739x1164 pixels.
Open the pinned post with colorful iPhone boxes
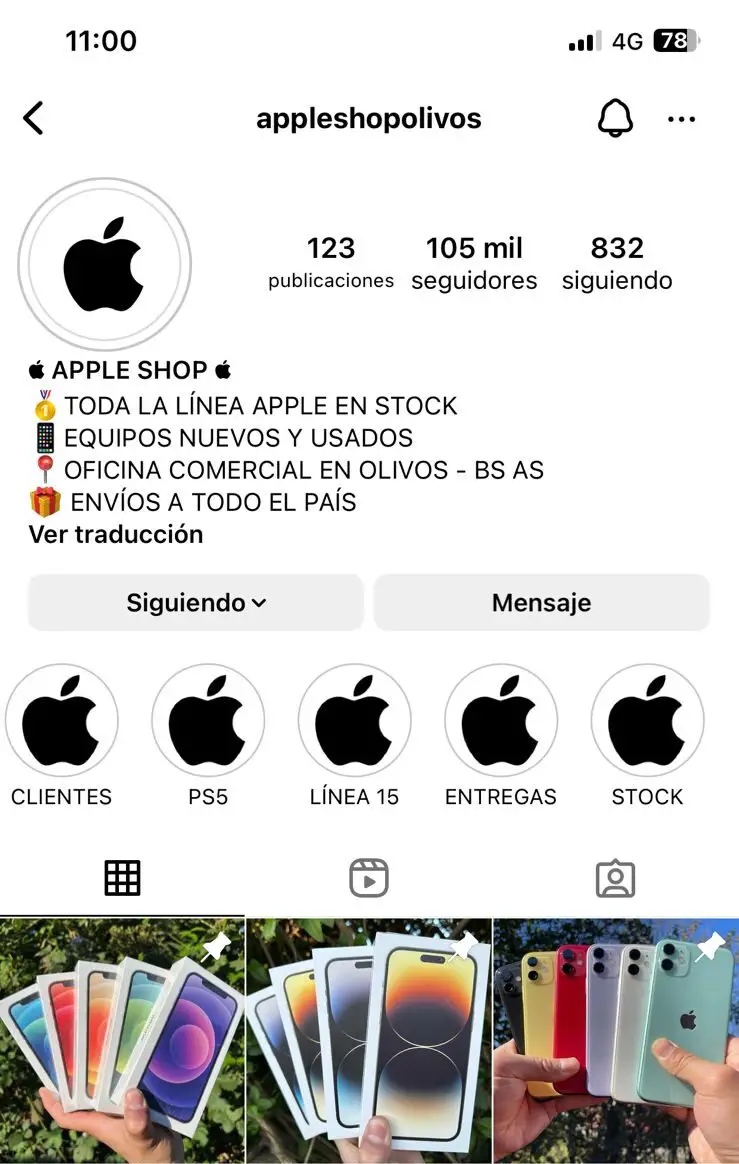coord(122,1042)
